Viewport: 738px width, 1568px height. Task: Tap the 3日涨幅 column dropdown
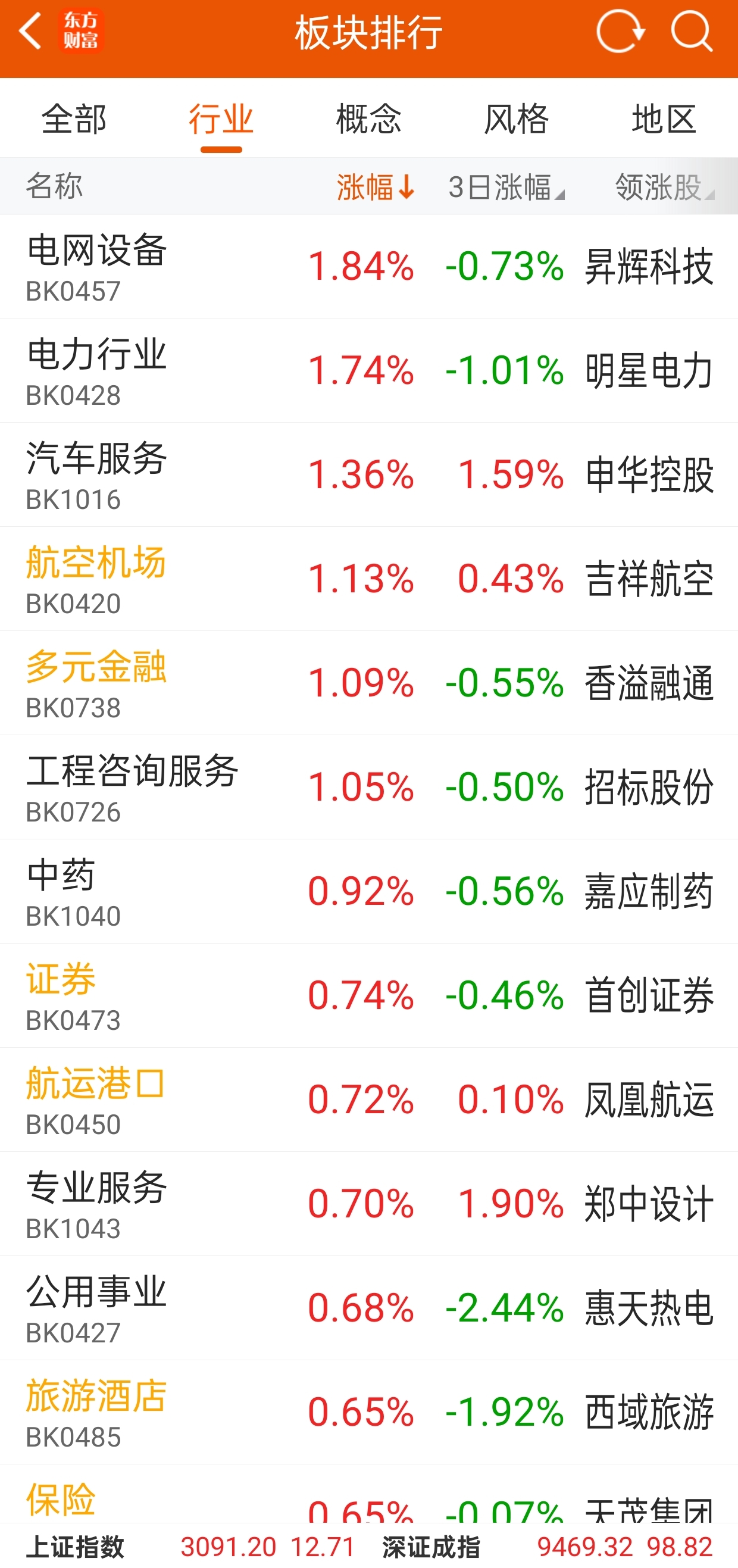[x=506, y=187]
